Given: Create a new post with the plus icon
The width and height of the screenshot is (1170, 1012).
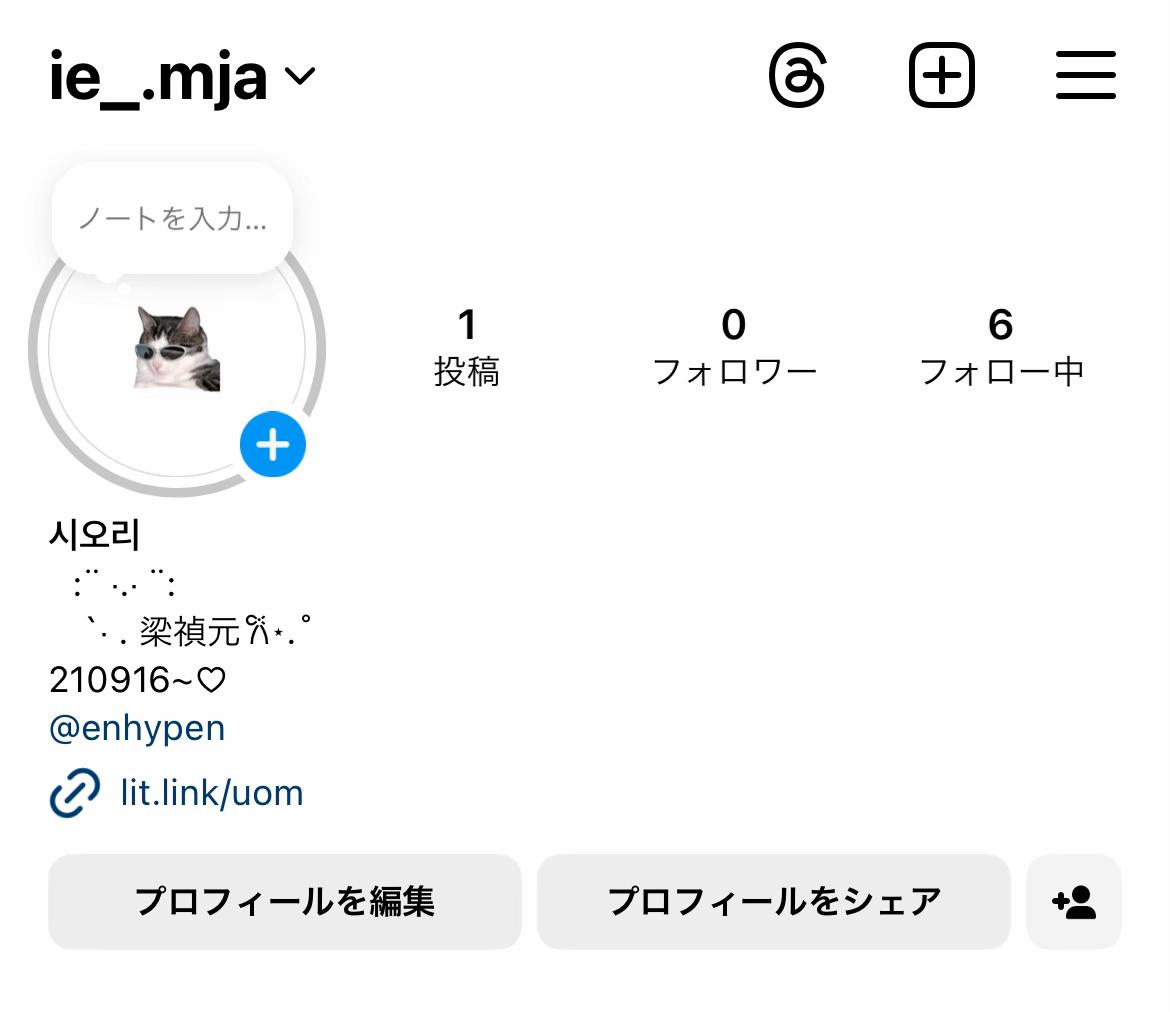Looking at the screenshot, I should coord(941,76).
